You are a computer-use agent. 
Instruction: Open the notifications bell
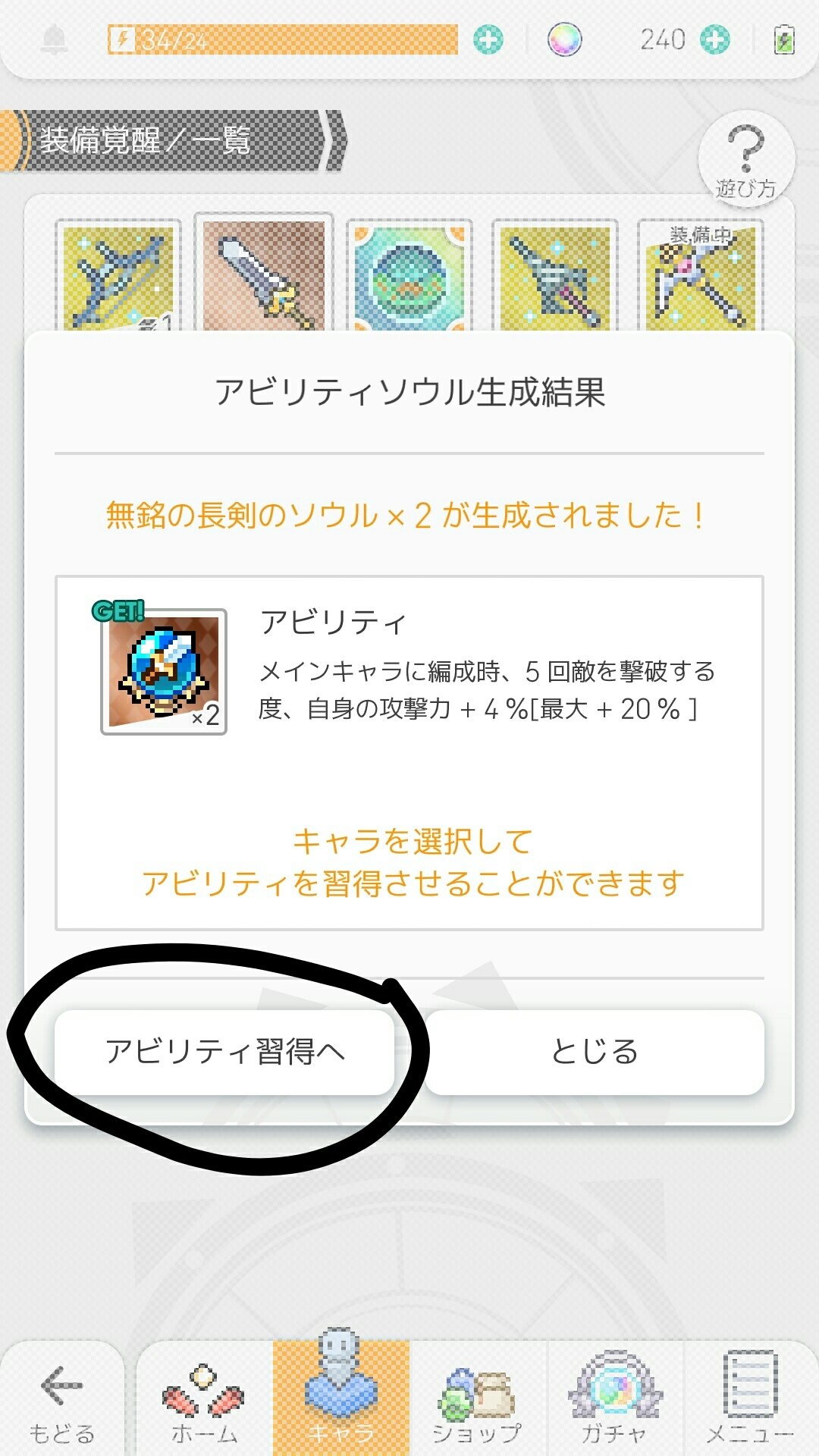(54, 39)
